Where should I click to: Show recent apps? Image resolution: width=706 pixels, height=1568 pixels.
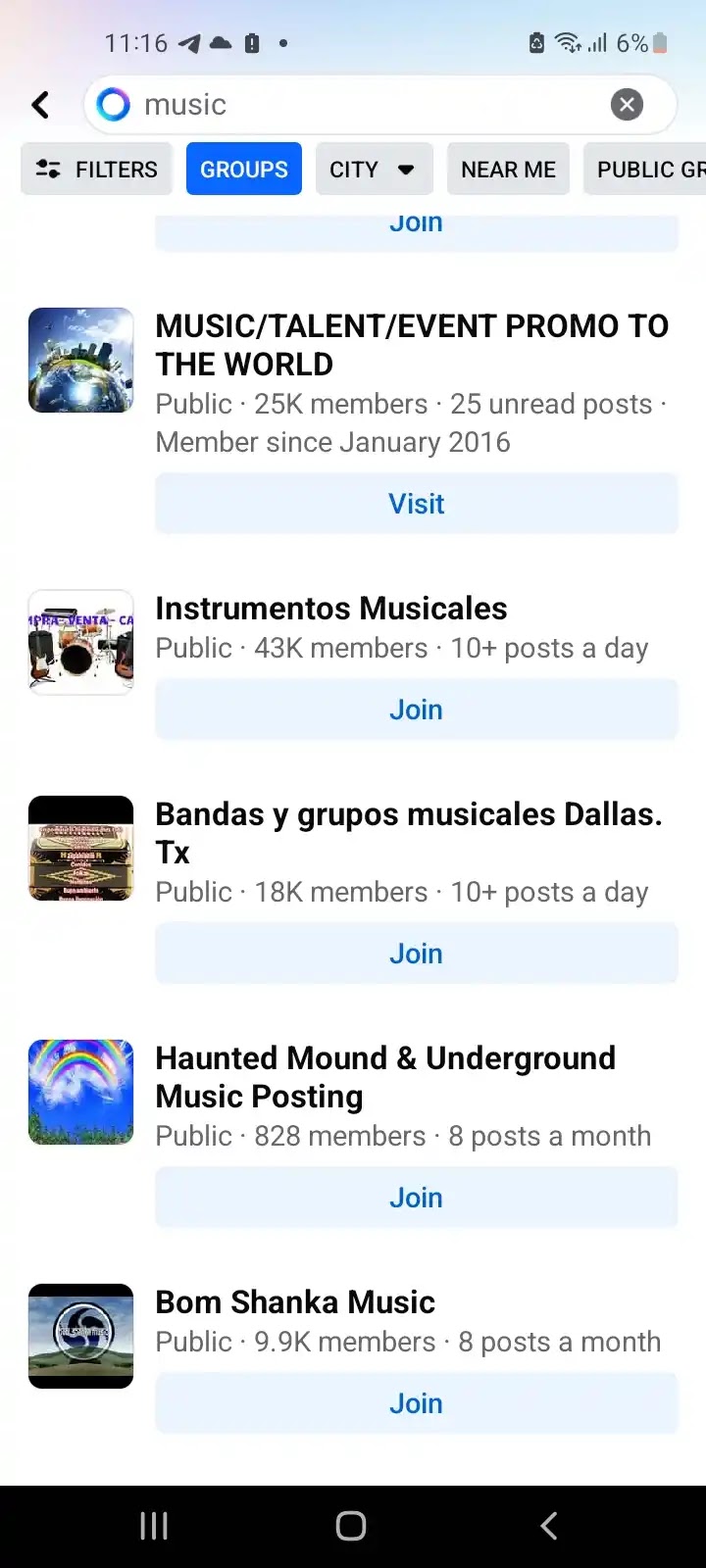coord(154,1526)
